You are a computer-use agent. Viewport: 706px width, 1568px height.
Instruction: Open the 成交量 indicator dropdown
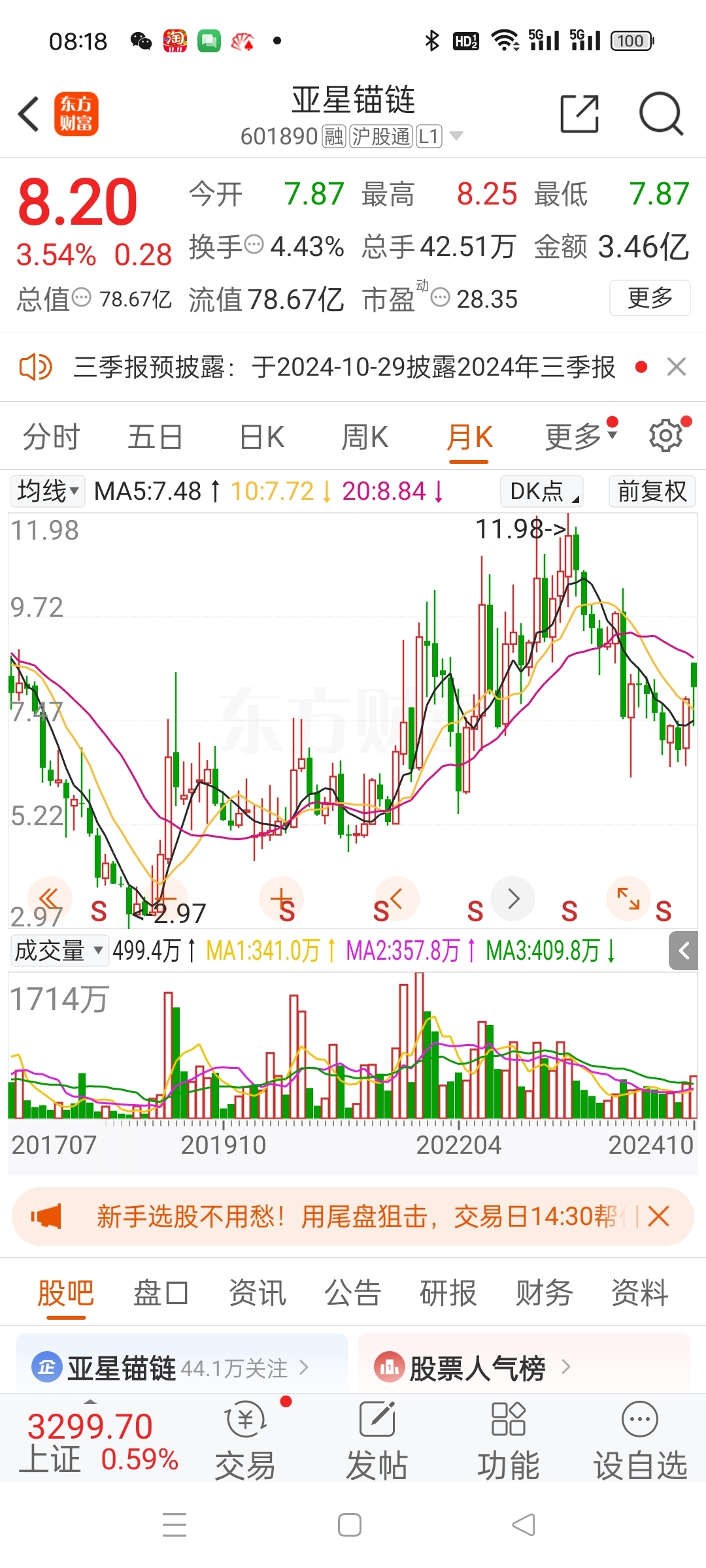coord(59,951)
